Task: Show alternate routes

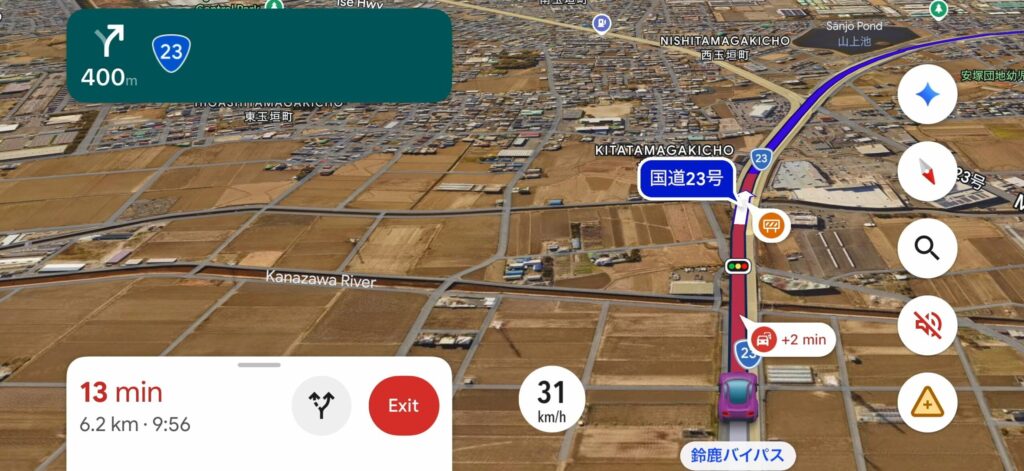Action: (321, 405)
